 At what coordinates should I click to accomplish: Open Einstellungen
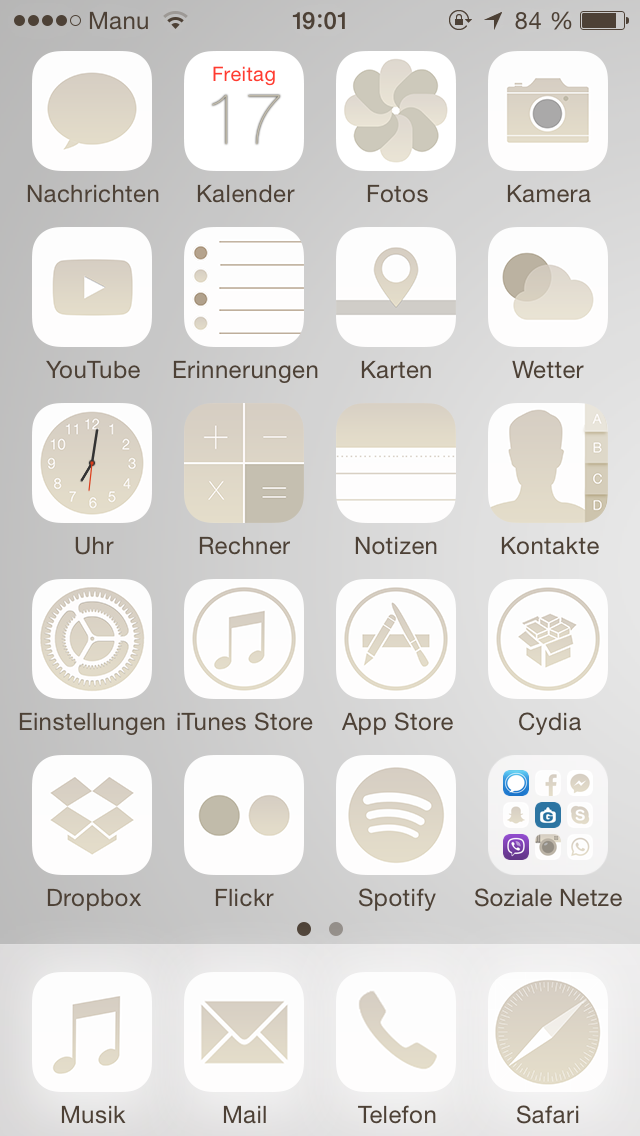pos(92,639)
